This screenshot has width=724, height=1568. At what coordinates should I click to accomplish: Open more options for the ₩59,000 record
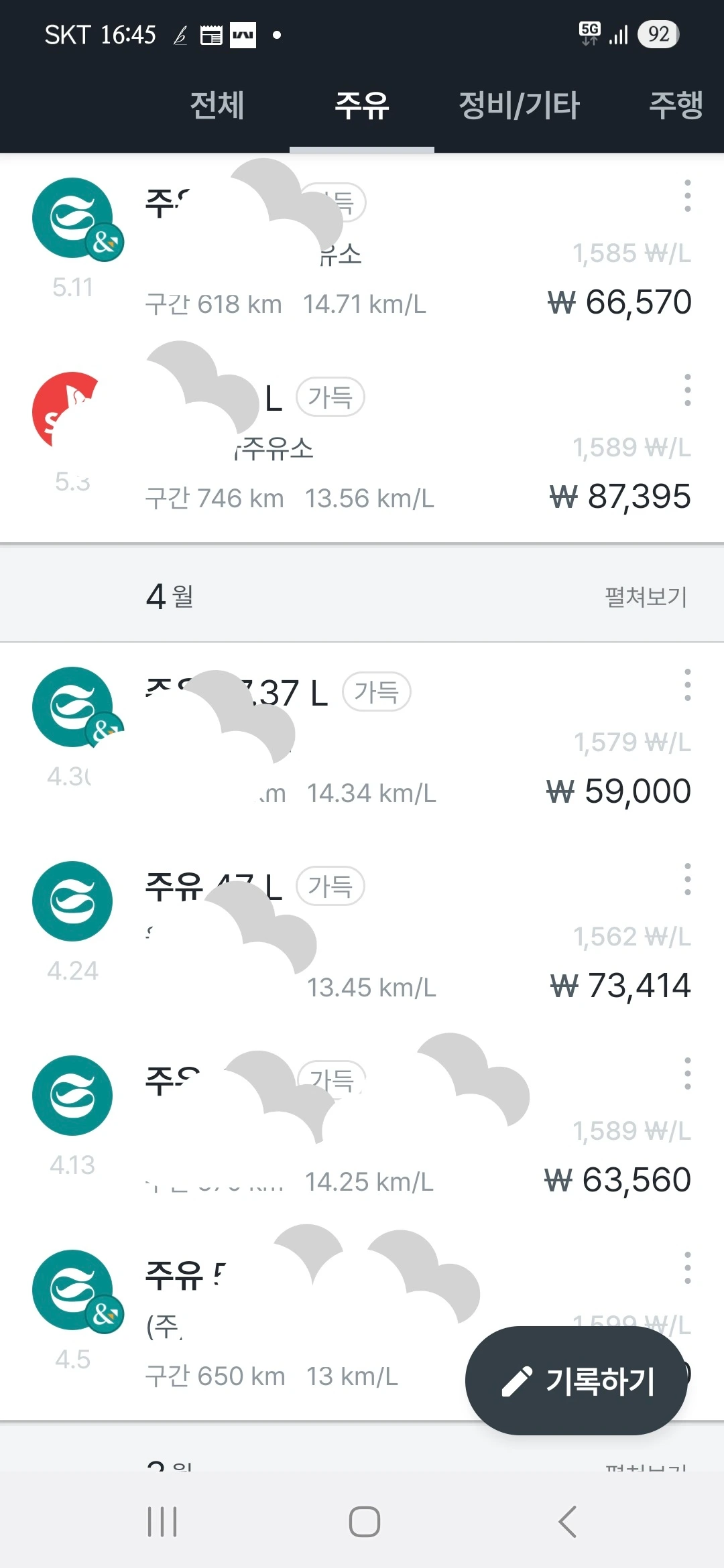pyautogui.click(x=687, y=685)
